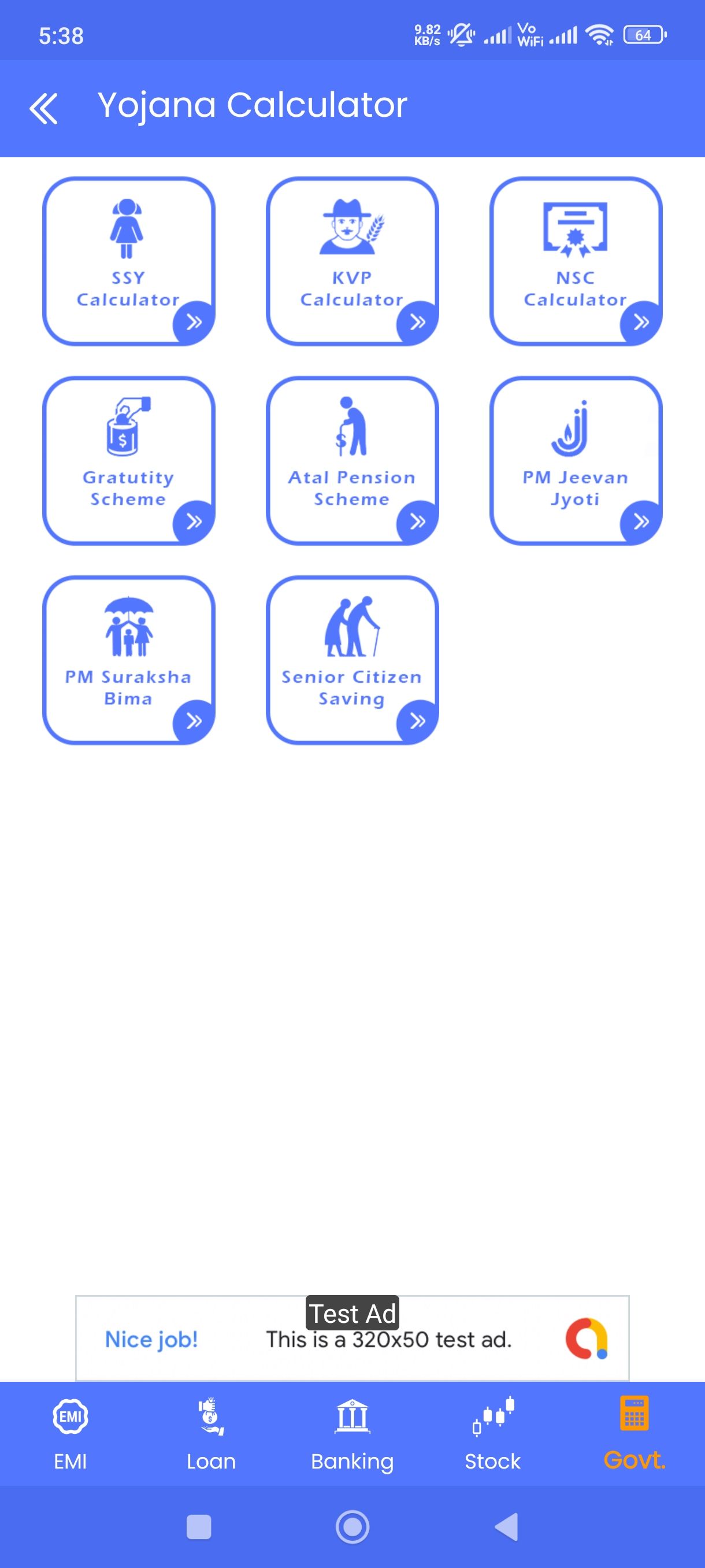Go back using the double-arrow icon
Screen dimensions: 705x1568
pos(43,108)
